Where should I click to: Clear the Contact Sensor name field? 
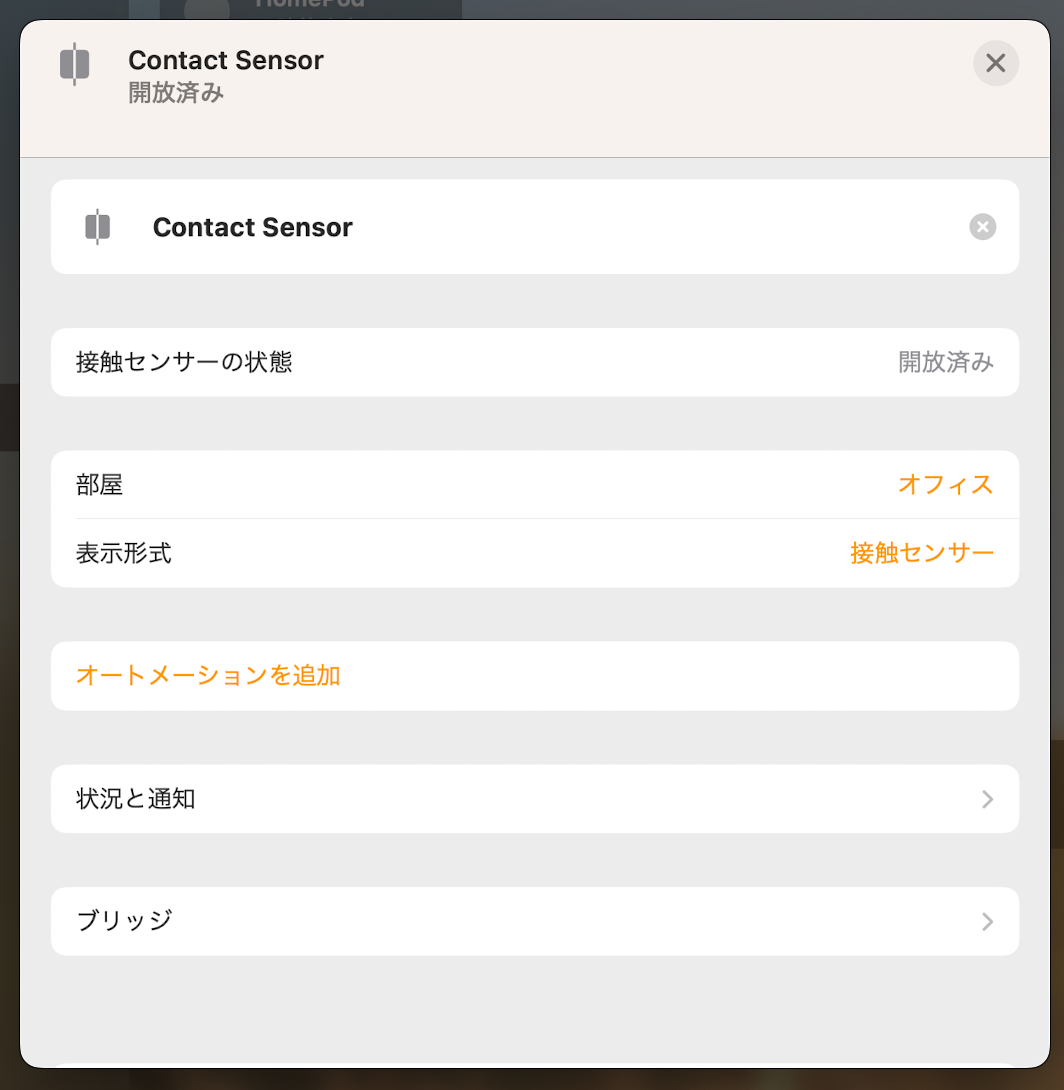coord(982,228)
